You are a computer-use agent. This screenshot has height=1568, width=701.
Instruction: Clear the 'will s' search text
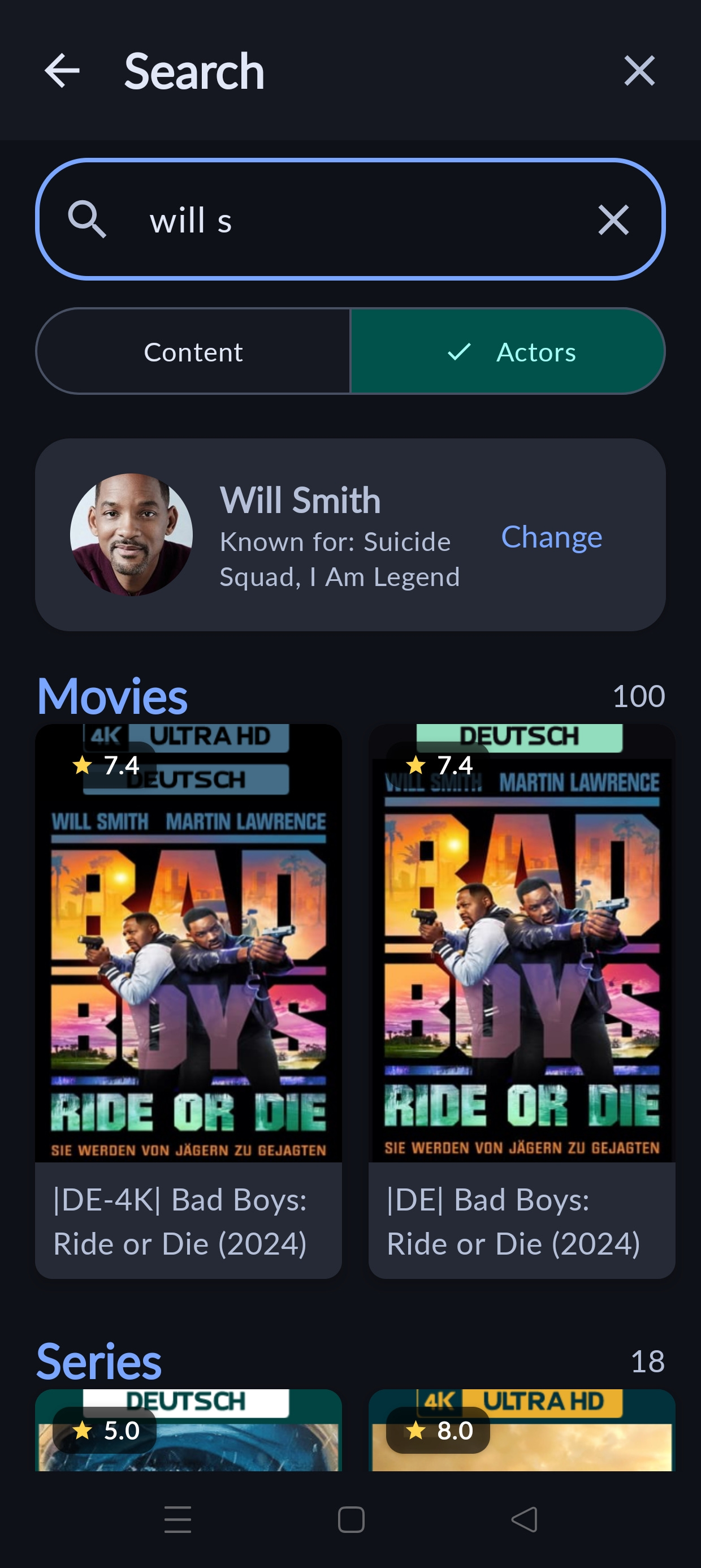[613, 219]
